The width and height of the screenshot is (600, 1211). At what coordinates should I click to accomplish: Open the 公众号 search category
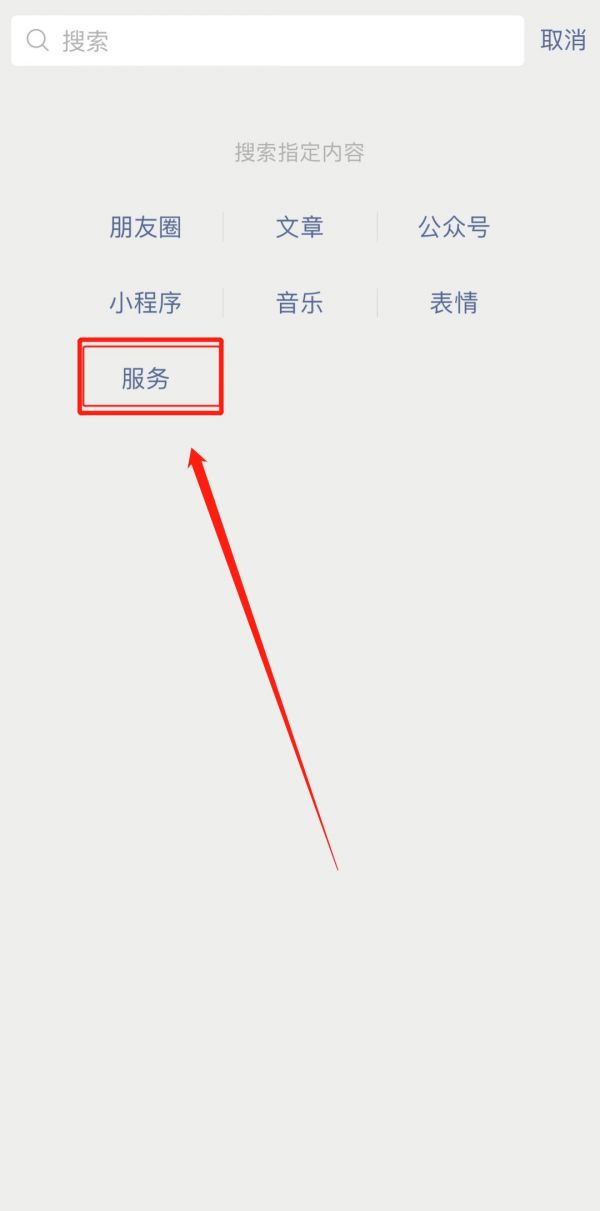click(x=454, y=227)
